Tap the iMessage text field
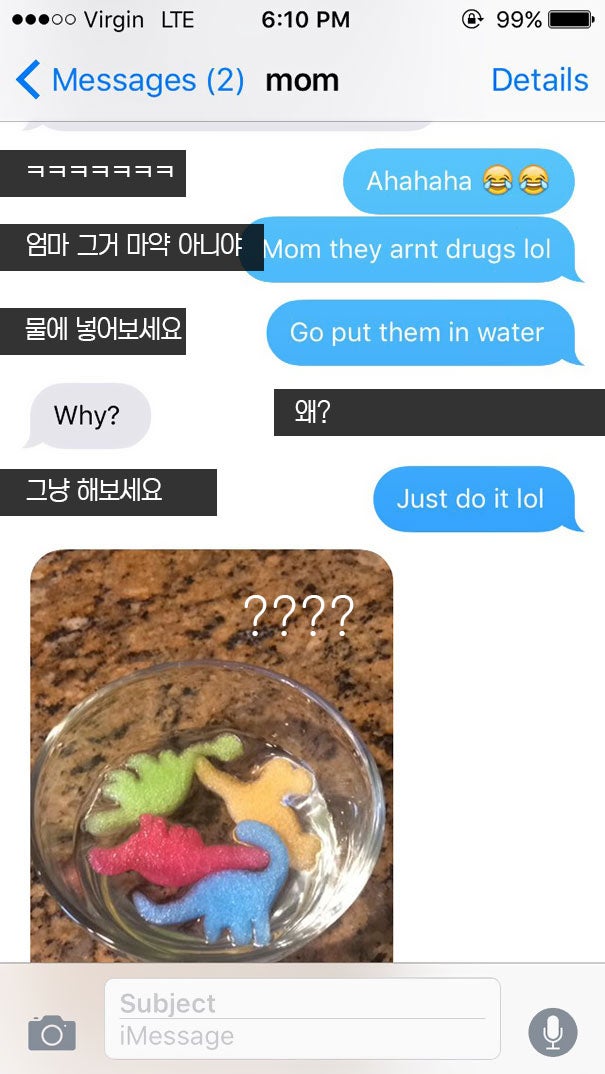605x1074 pixels. pyautogui.click(x=300, y=1037)
